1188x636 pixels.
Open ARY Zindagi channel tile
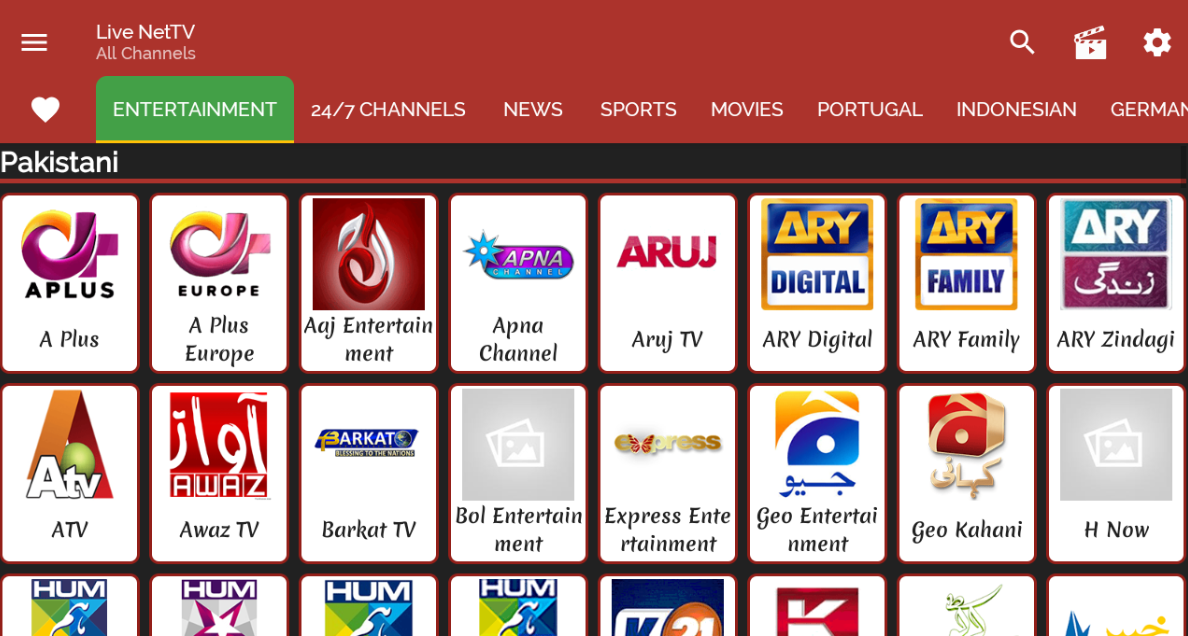click(x=1116, y=283)
